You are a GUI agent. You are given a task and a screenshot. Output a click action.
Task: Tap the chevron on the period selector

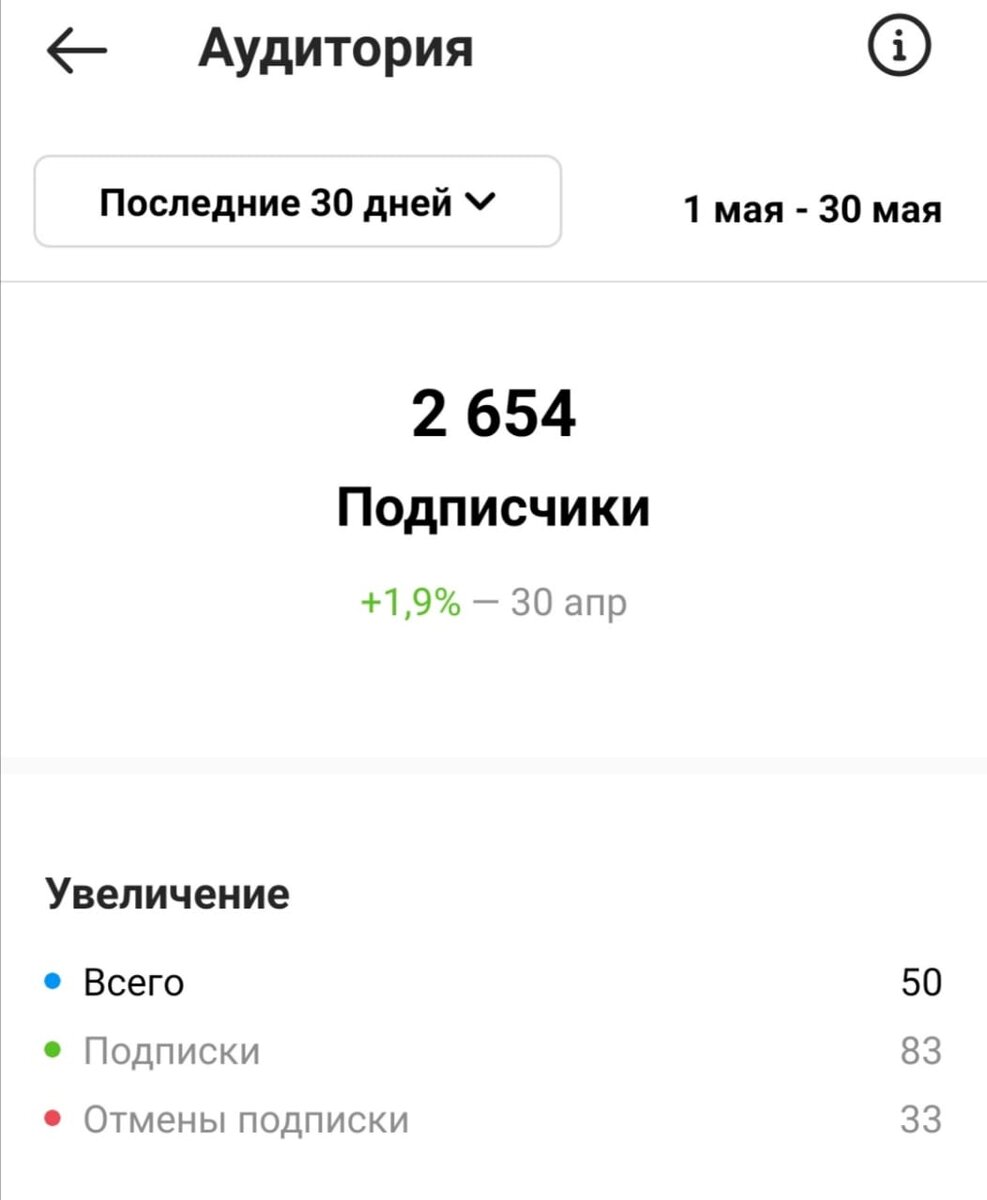pyautogui.click(x=482, y=200)
